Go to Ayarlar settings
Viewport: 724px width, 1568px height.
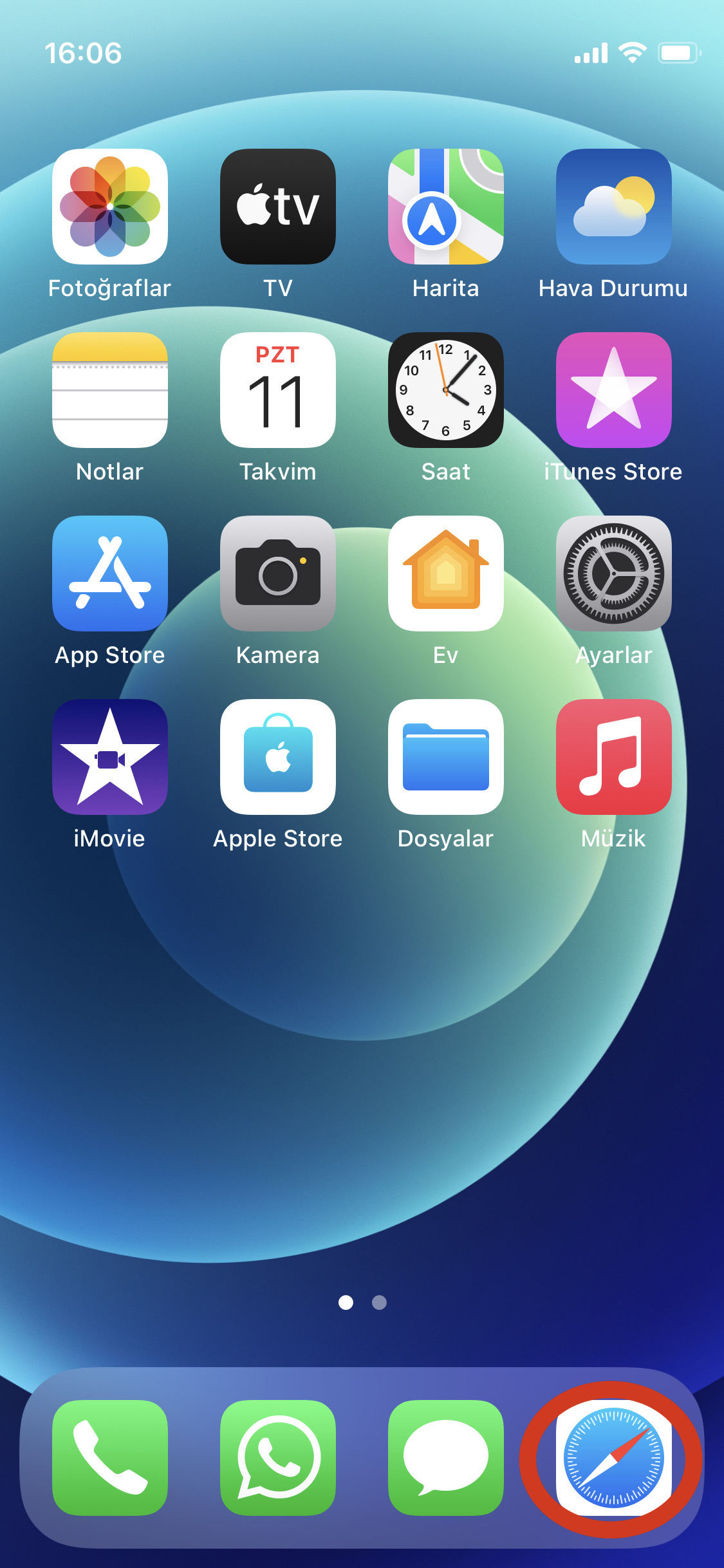pyautogui.click(x=614, y=574)
